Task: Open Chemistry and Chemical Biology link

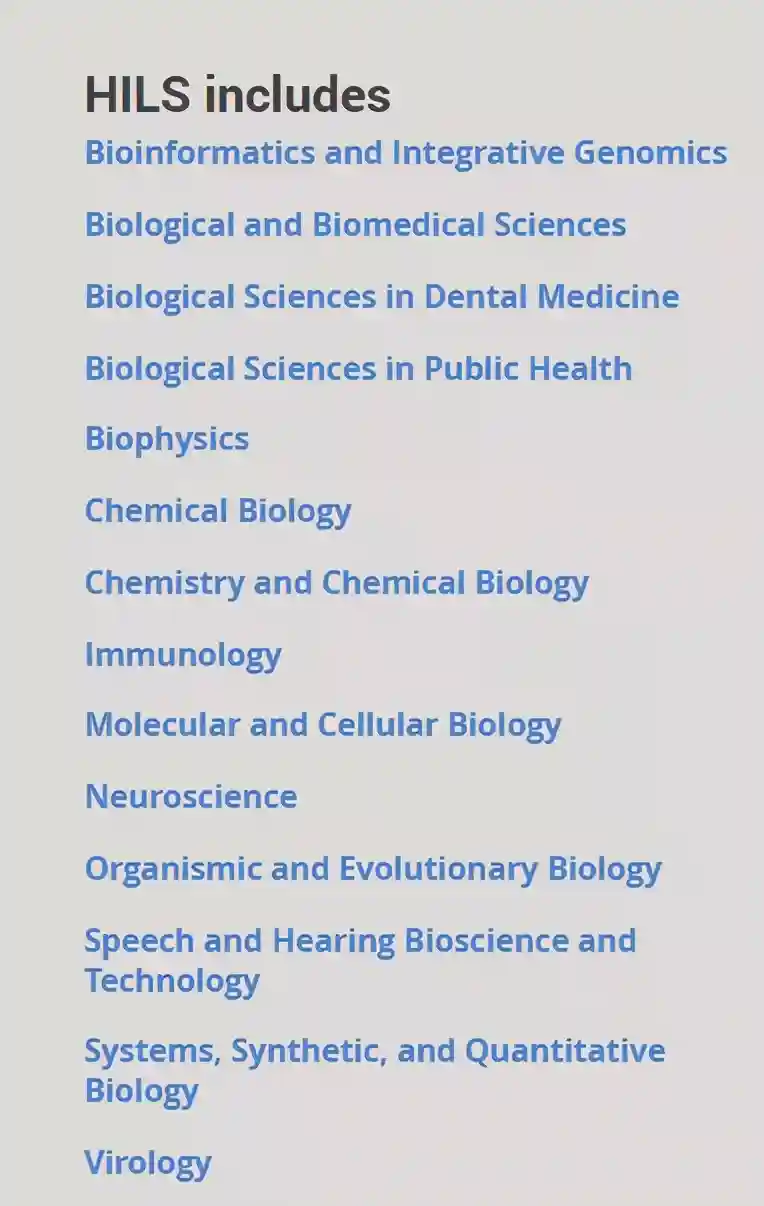Action: [336, 583]
